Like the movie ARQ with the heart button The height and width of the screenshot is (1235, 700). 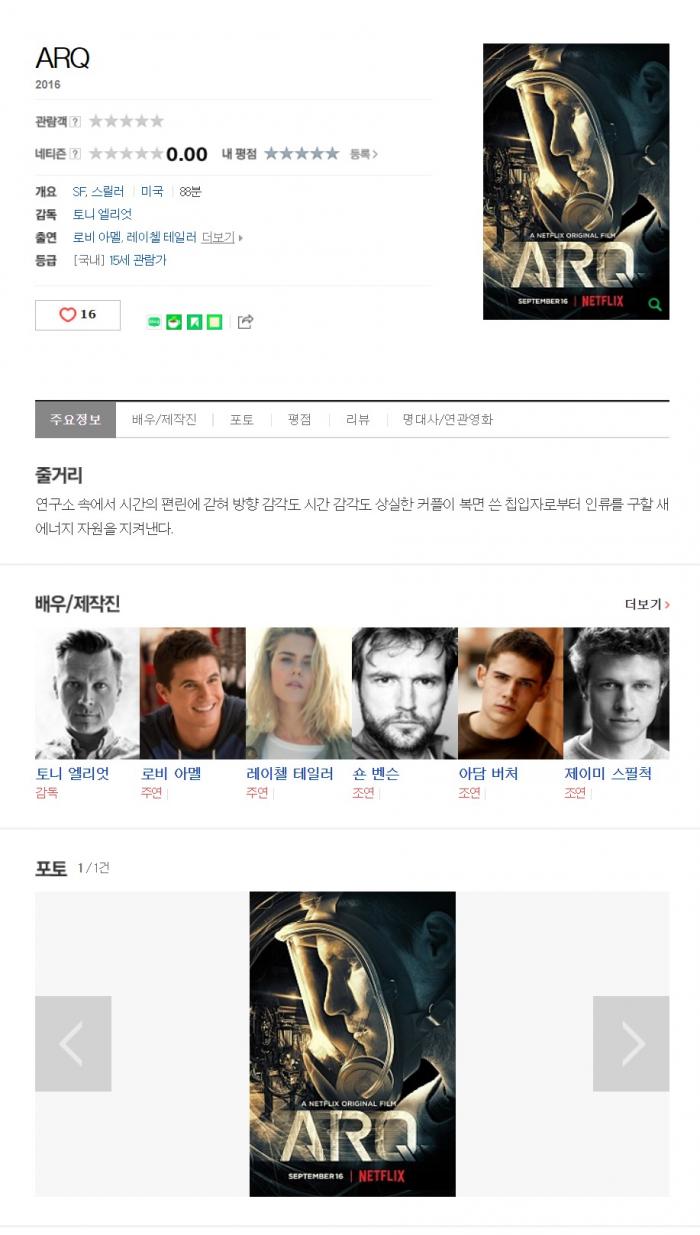77,315
